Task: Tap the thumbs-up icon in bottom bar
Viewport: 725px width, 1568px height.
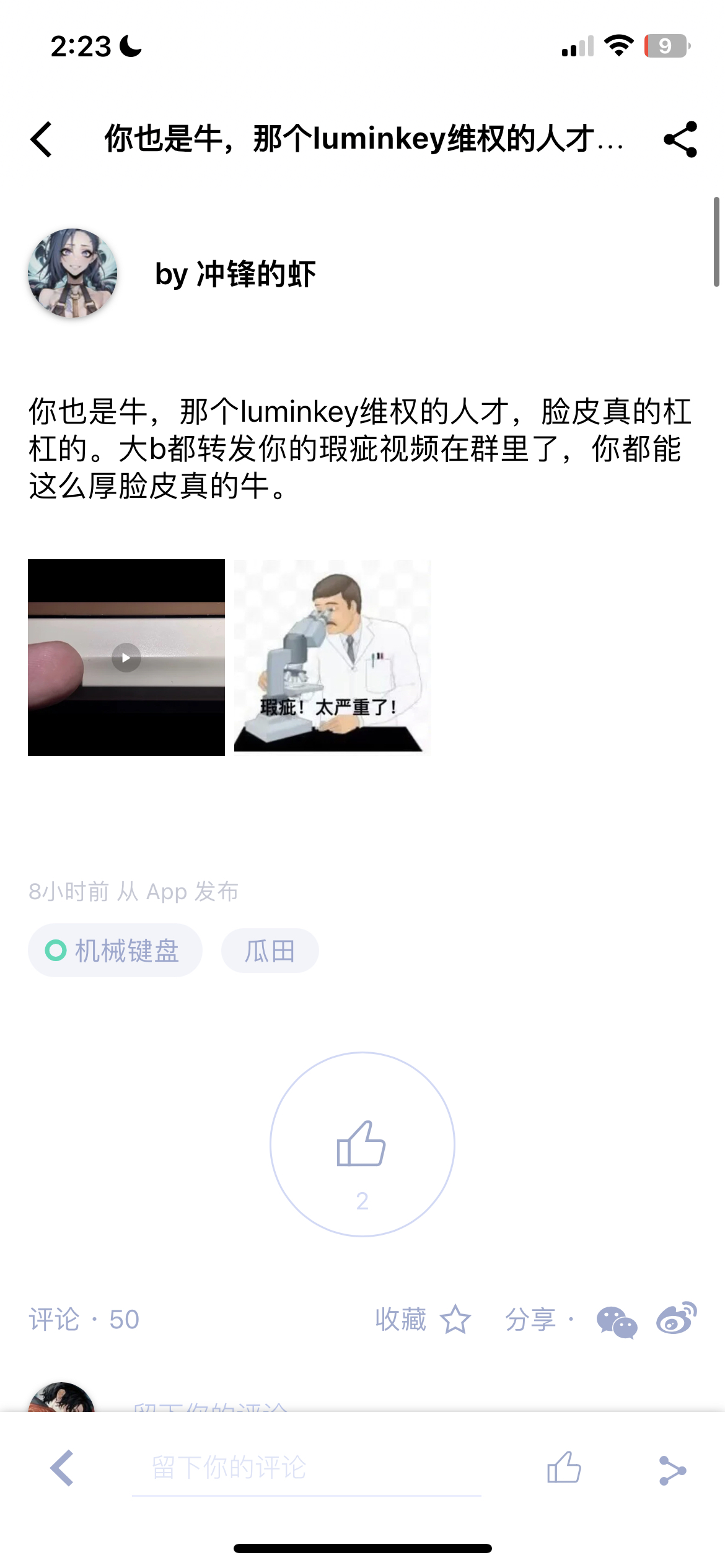Action: click(563, 1469)
